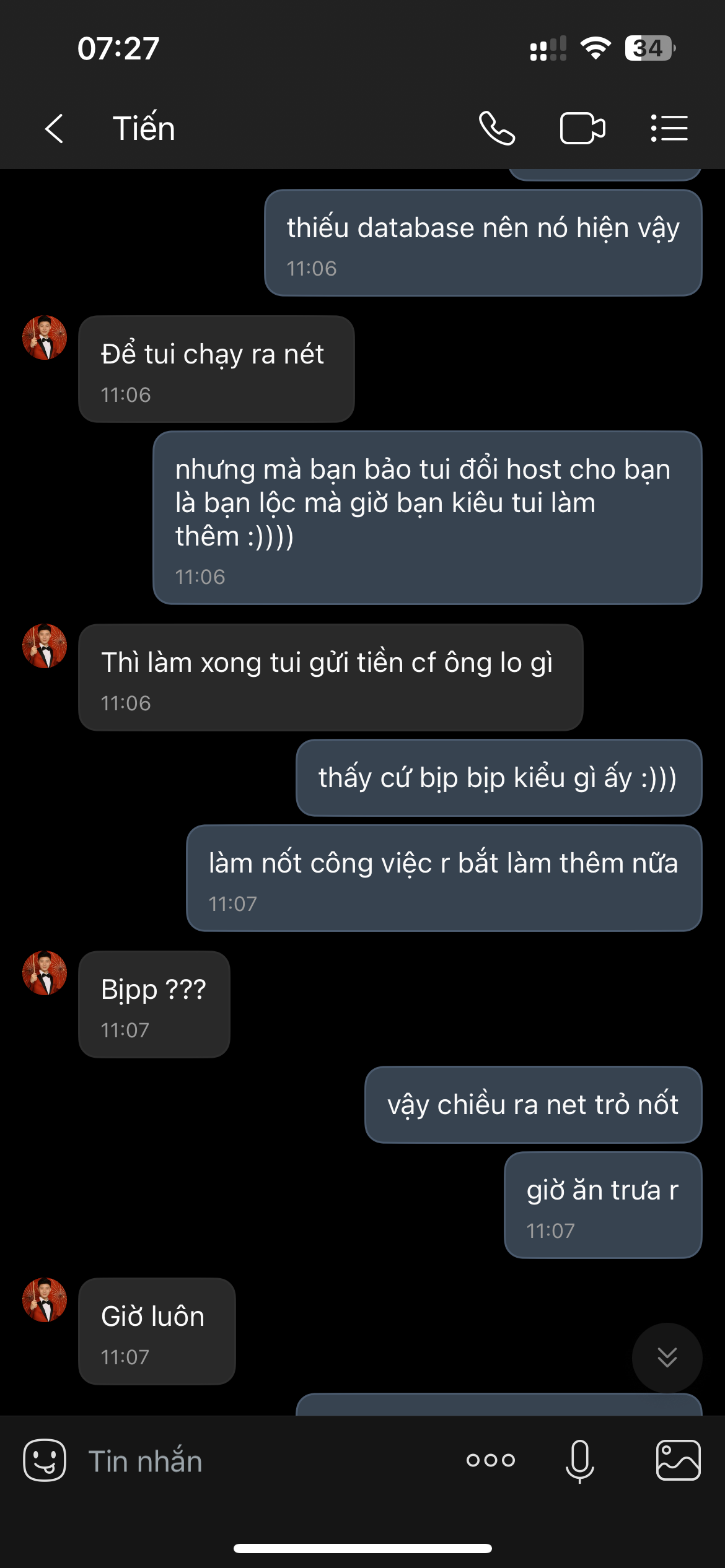The image size is (725, 1568).
Task: Record a voice message with the microphone
Action: 580,1460
